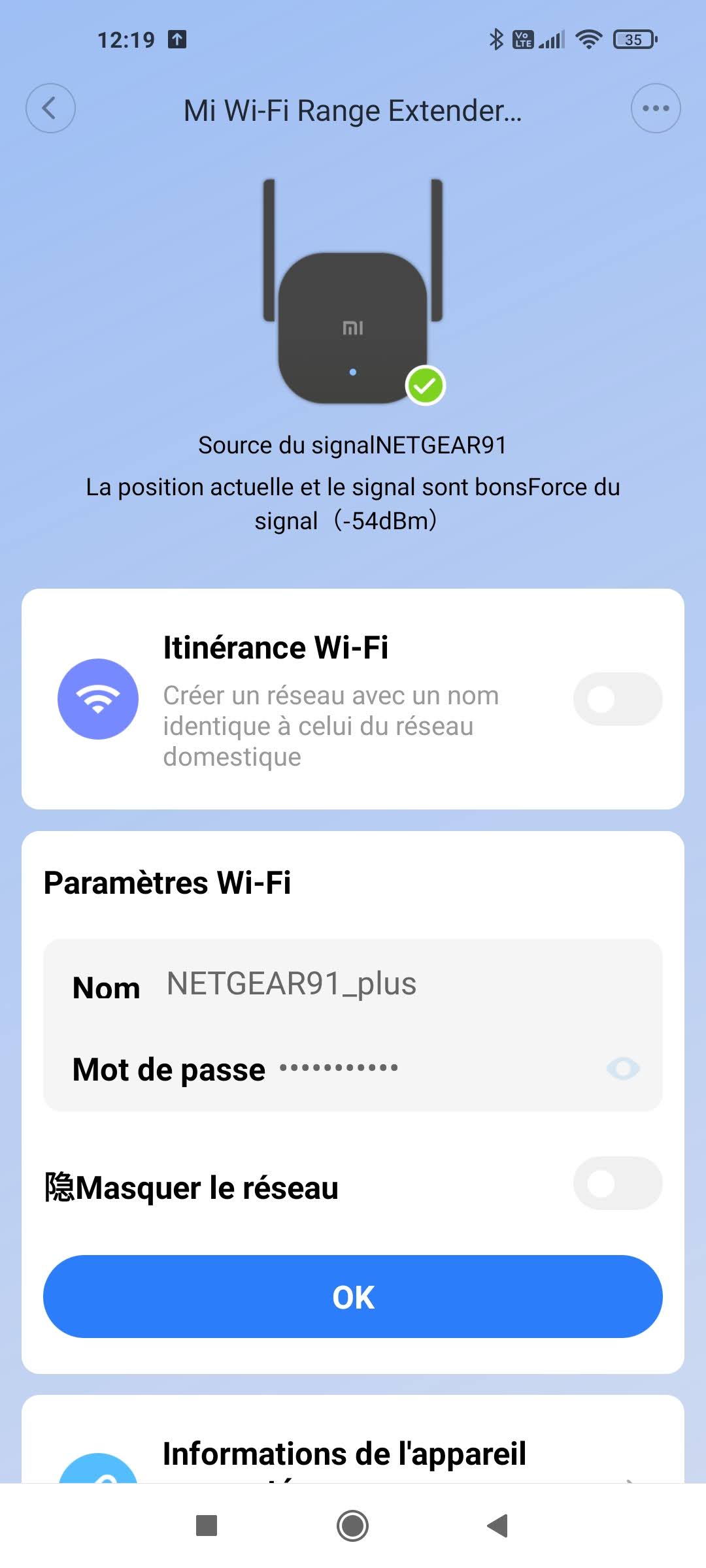The image size is (706, 1568).
Task: Go back using the top-left arrow
Action: pos(50,108)
